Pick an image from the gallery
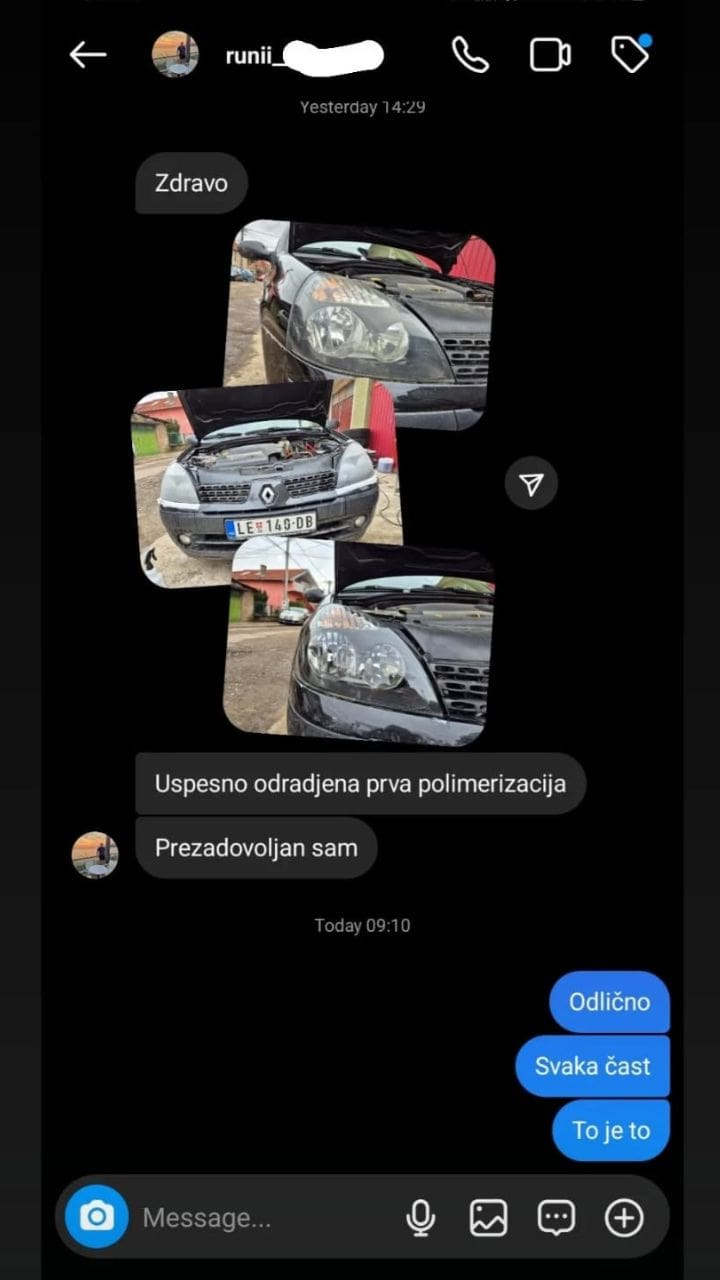The height and width of the screenshot is (1280, 720). coord(489,1218)
